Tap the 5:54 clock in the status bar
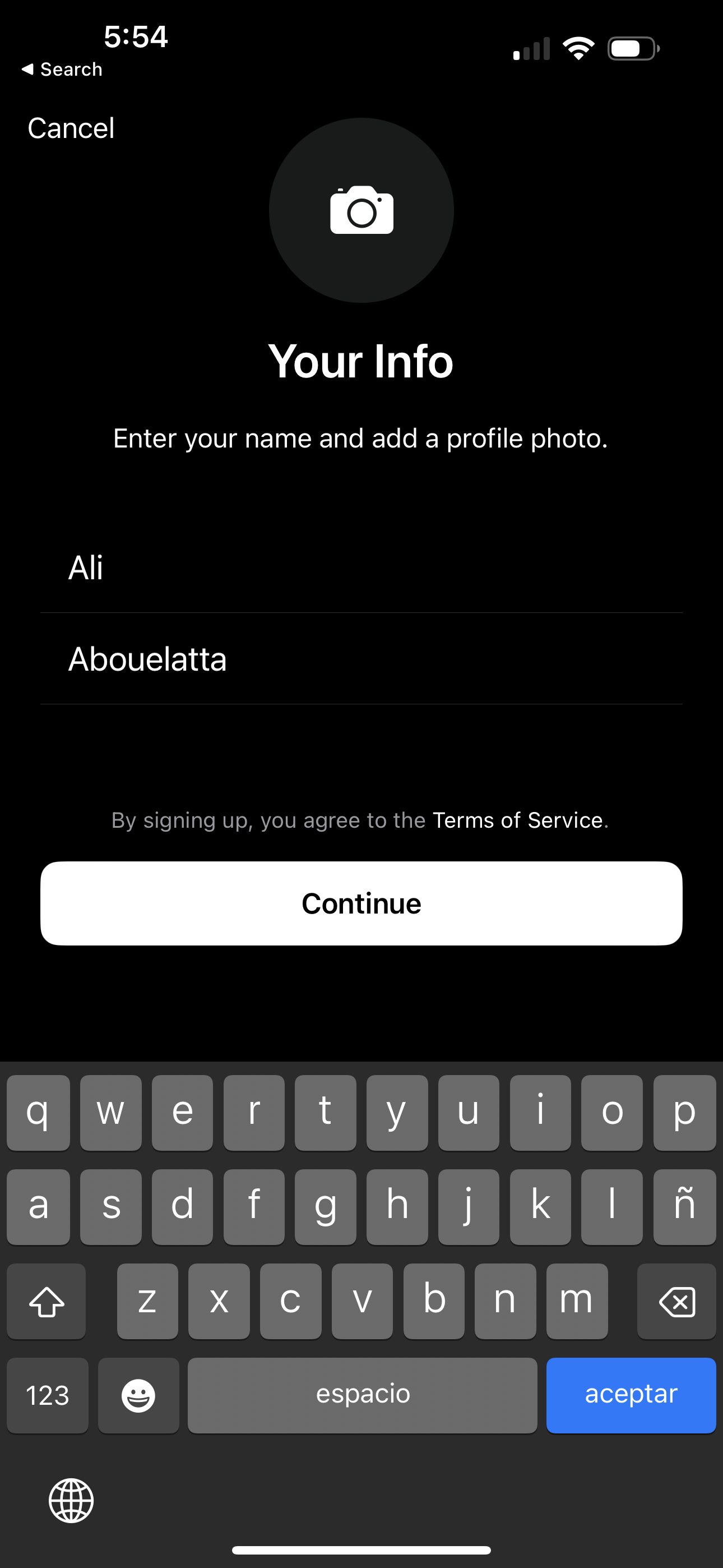The image size is (723, 1568). point(135,36)
